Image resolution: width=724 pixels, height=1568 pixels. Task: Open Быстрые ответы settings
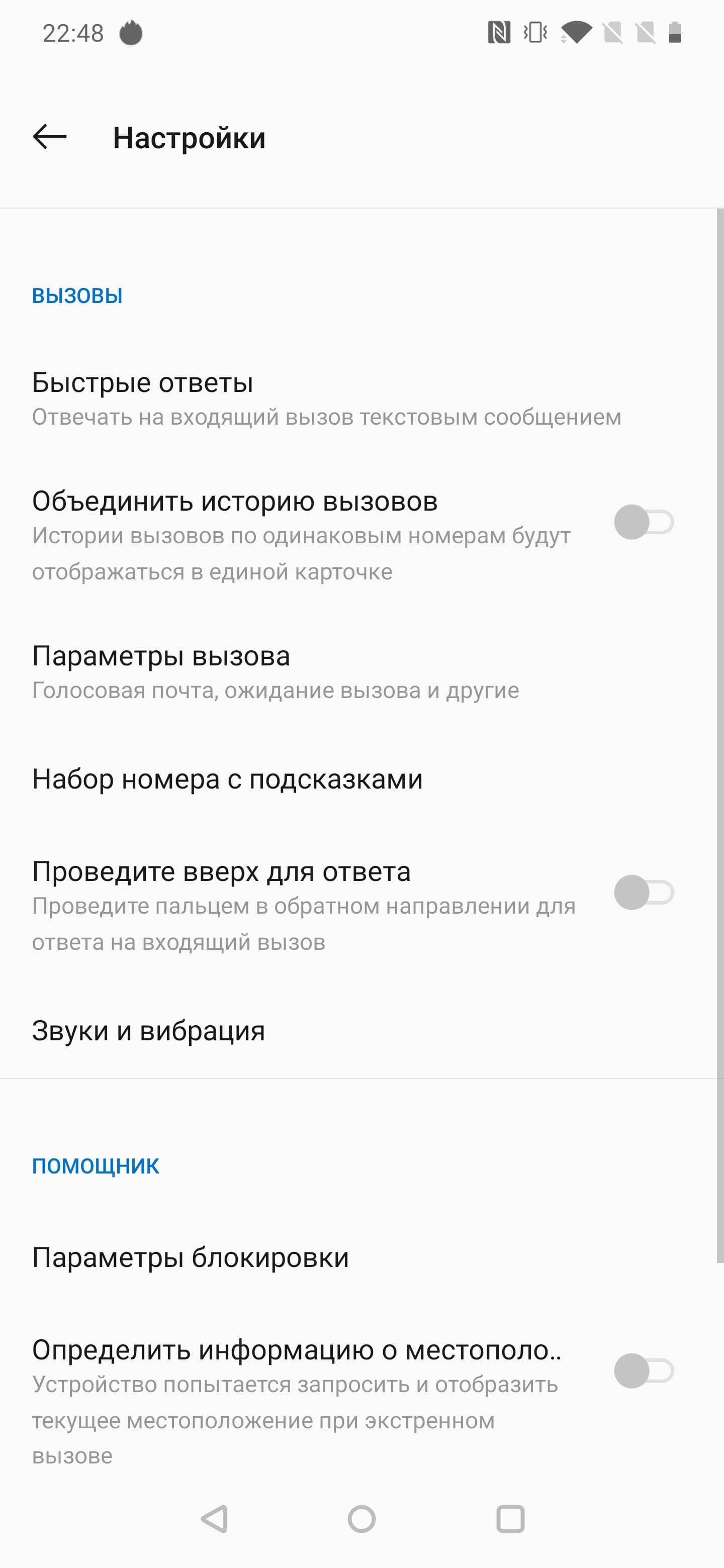pyautogui.click(x=326, y=400)
